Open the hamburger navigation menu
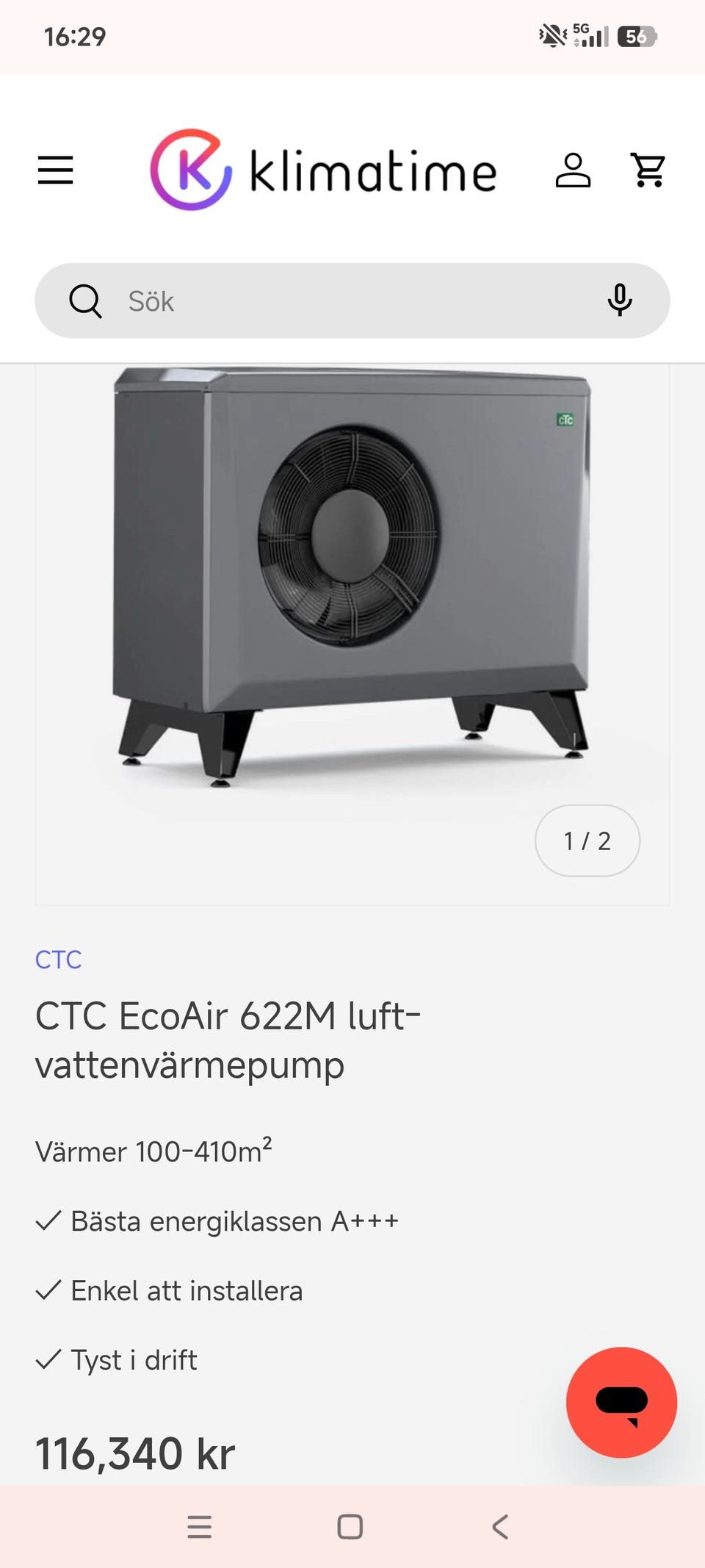 pos(55,170)
